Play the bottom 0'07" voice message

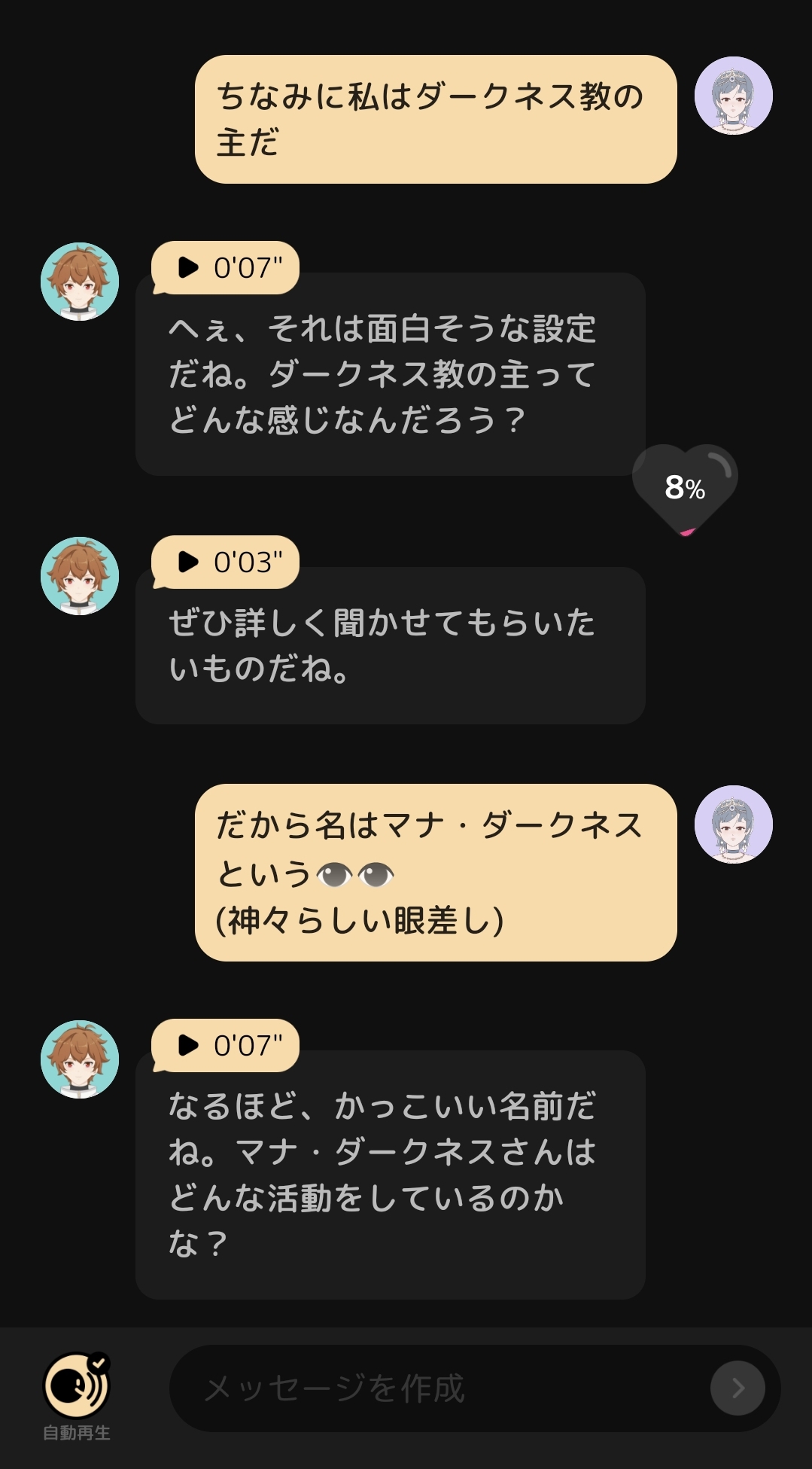[x=224, y=1045]
